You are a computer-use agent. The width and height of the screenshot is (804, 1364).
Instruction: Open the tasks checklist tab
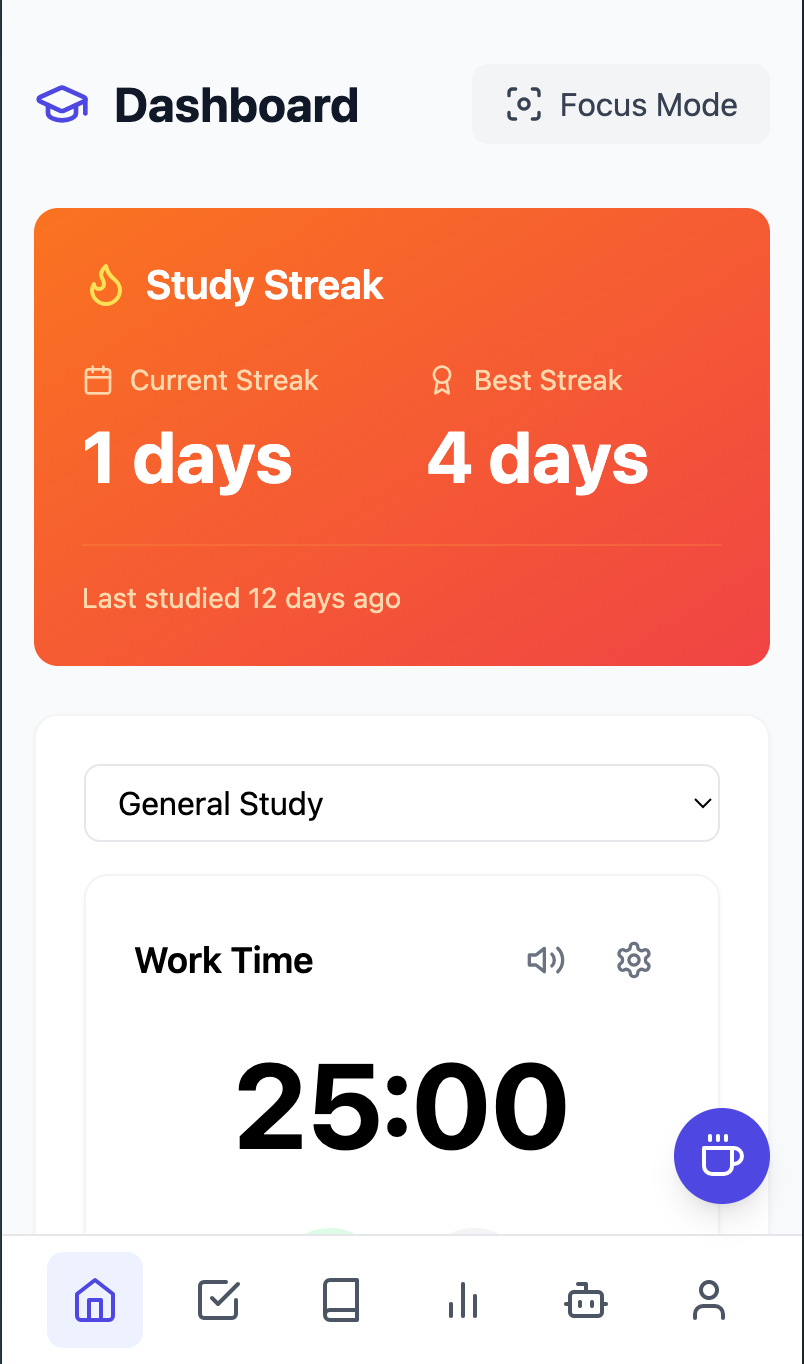218,1300
